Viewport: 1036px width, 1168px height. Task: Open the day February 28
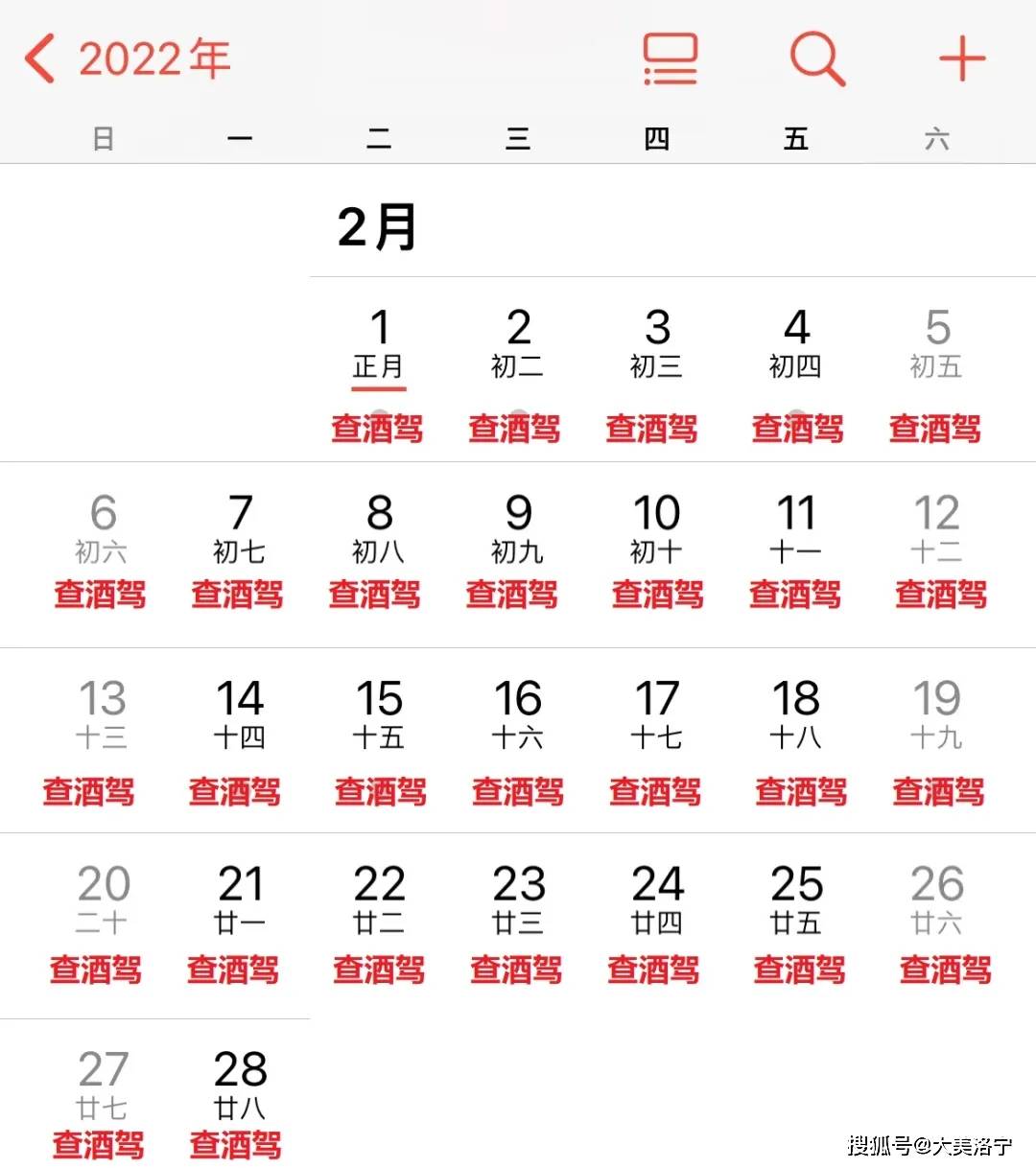pyautogui.click(x=240, y=1070)
